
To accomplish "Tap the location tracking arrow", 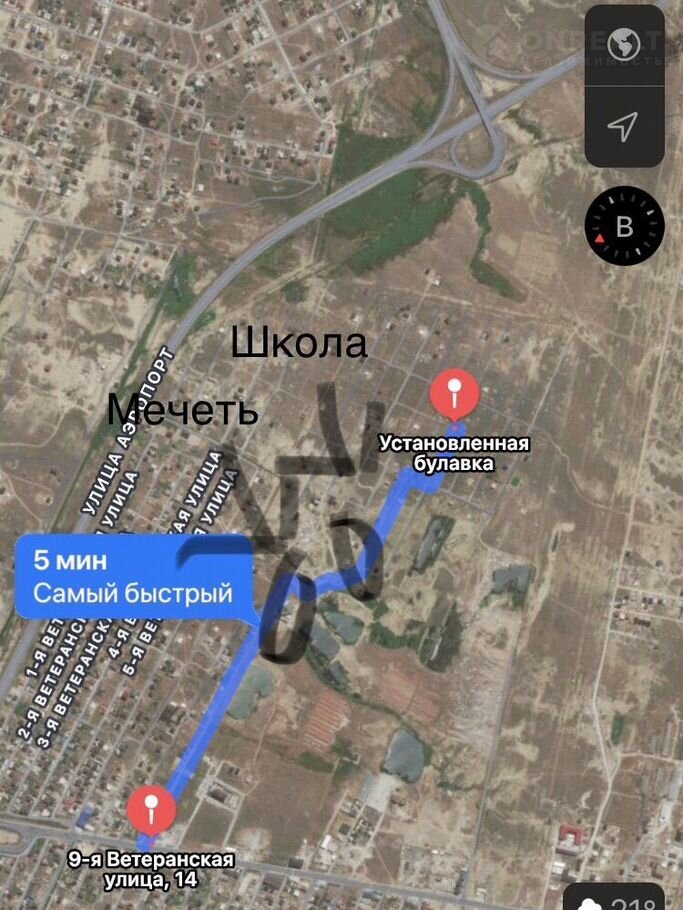I will point(623,126).
